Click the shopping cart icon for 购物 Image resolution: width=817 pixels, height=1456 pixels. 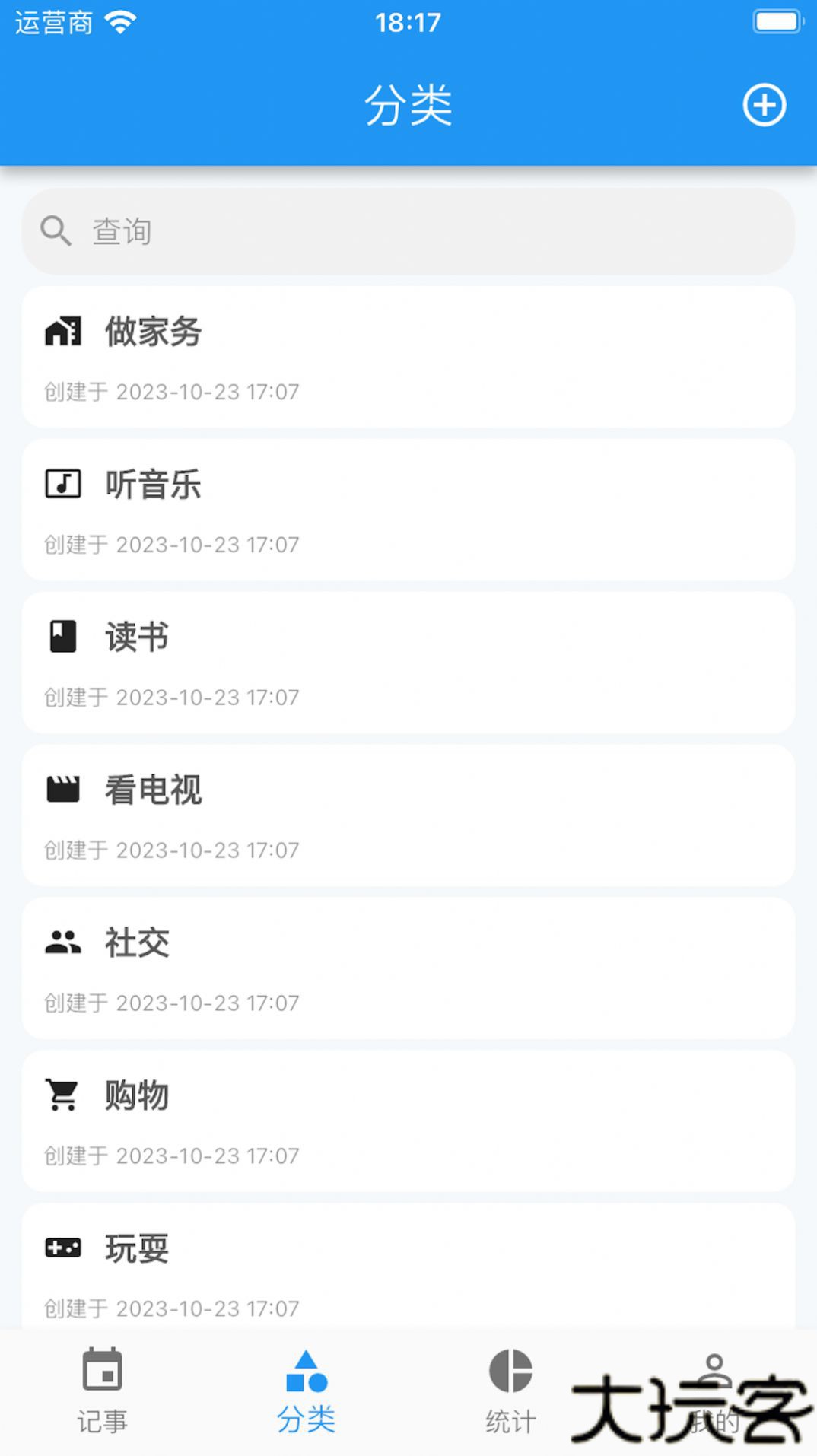64,1095
